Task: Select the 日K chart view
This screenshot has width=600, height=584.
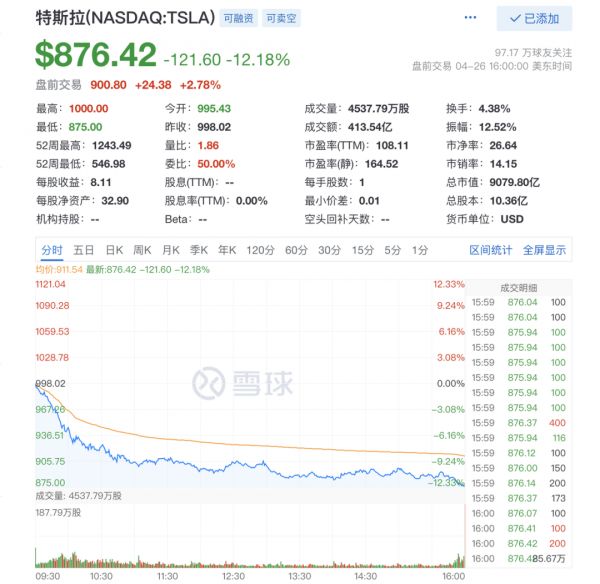Action: [114, 250]
